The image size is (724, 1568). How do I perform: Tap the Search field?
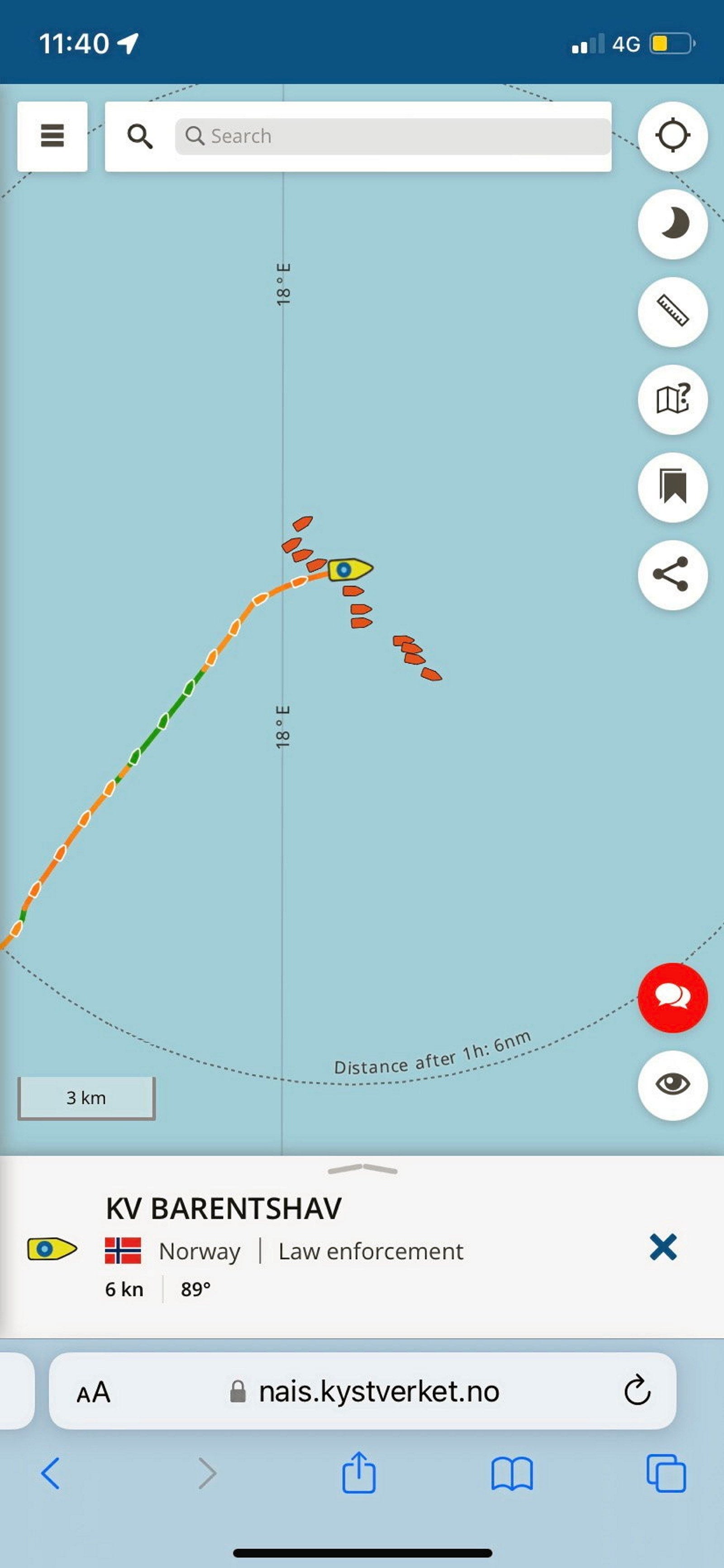click(392, 136)
